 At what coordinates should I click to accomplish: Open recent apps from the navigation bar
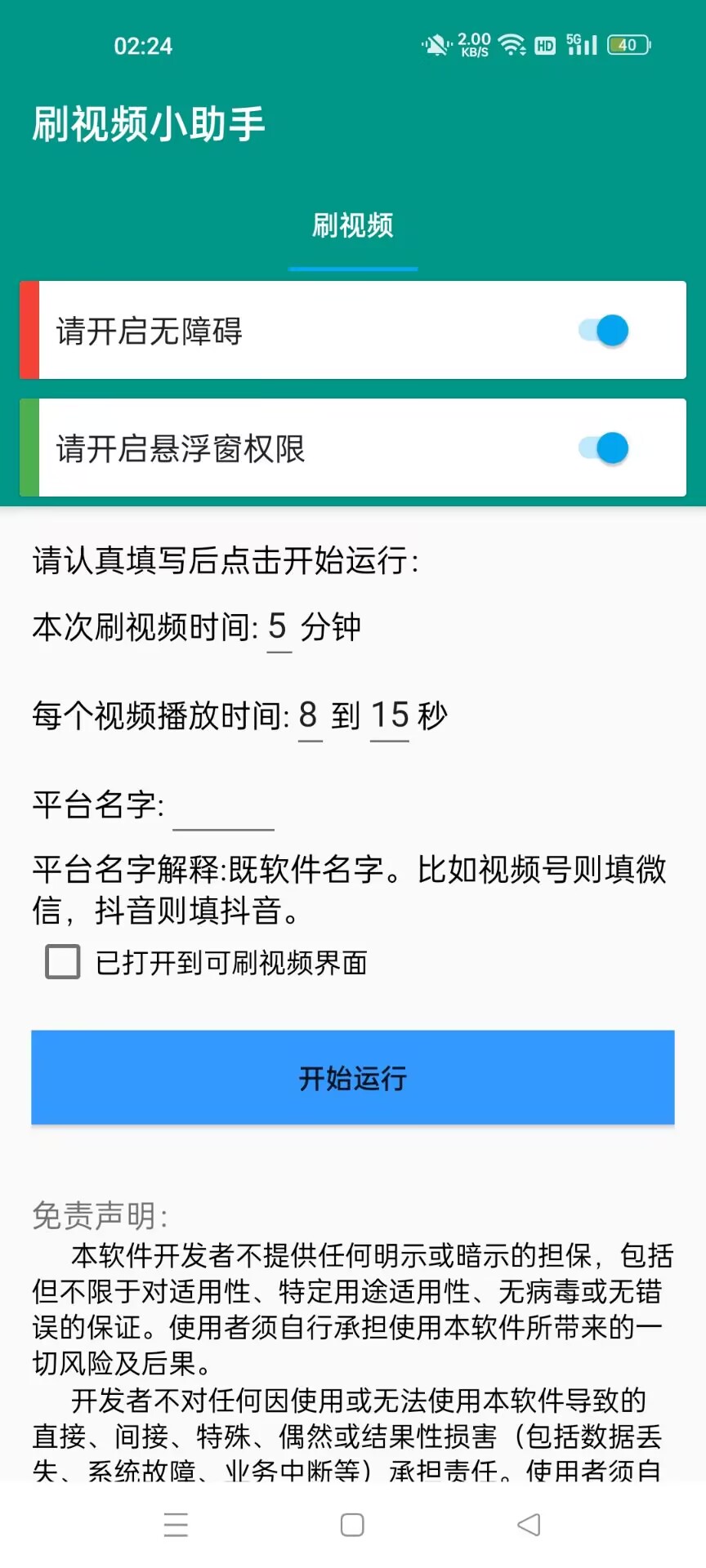pyautogui.click(x=176, y=1525)
